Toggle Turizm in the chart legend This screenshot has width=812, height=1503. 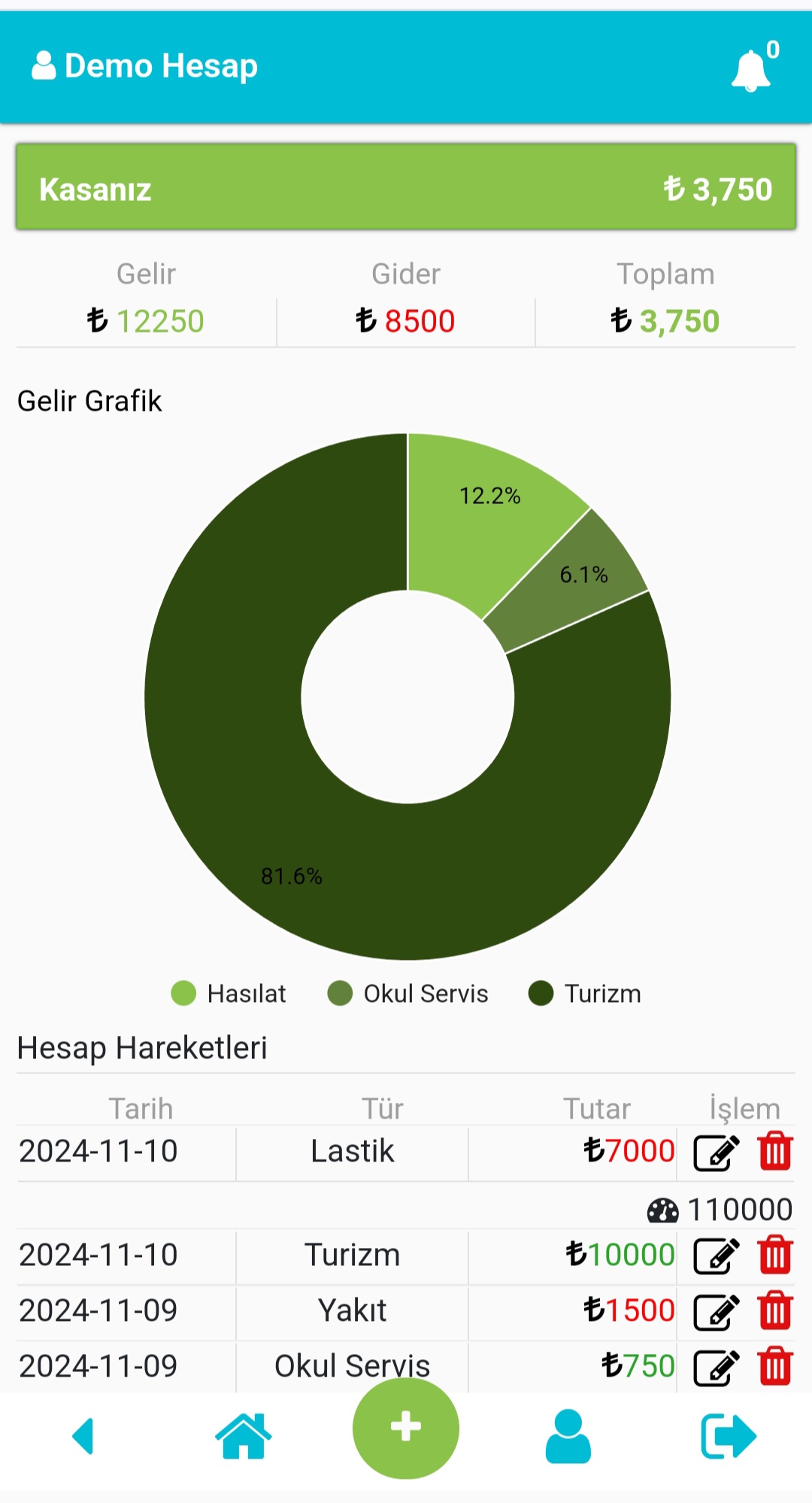pyautogui.click(x=585, y=994)
